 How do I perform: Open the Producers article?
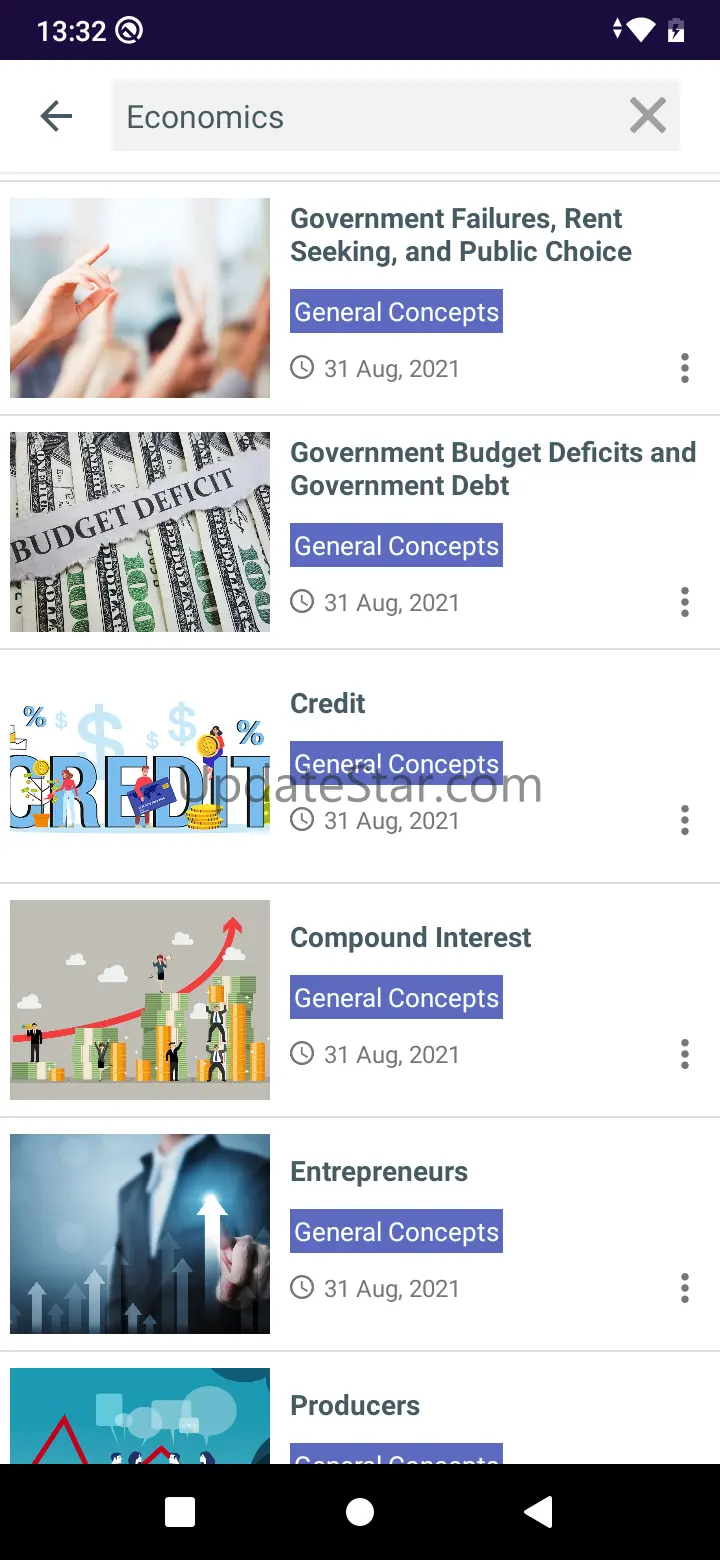pyautogui.click(x=355, y=1406)
